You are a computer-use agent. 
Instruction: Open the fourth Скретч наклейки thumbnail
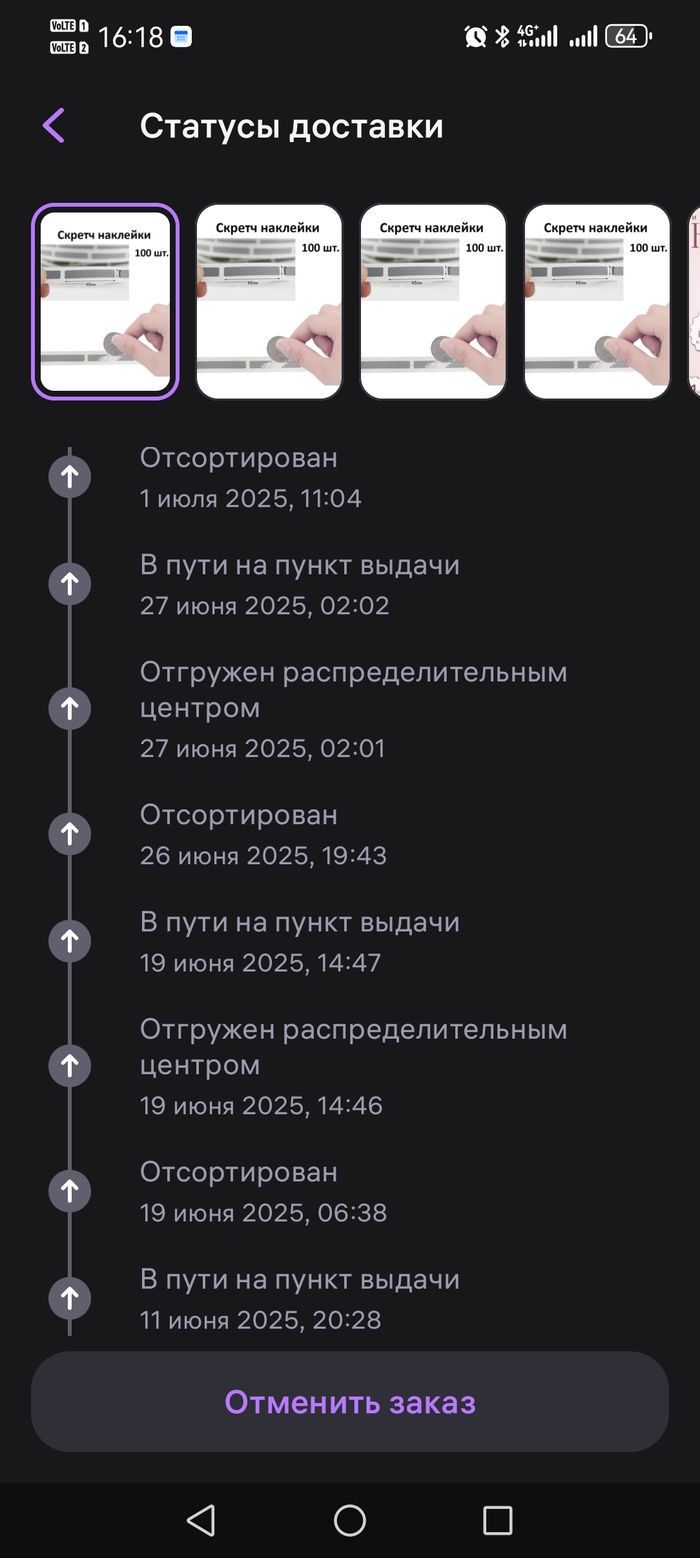coord(597,302)
